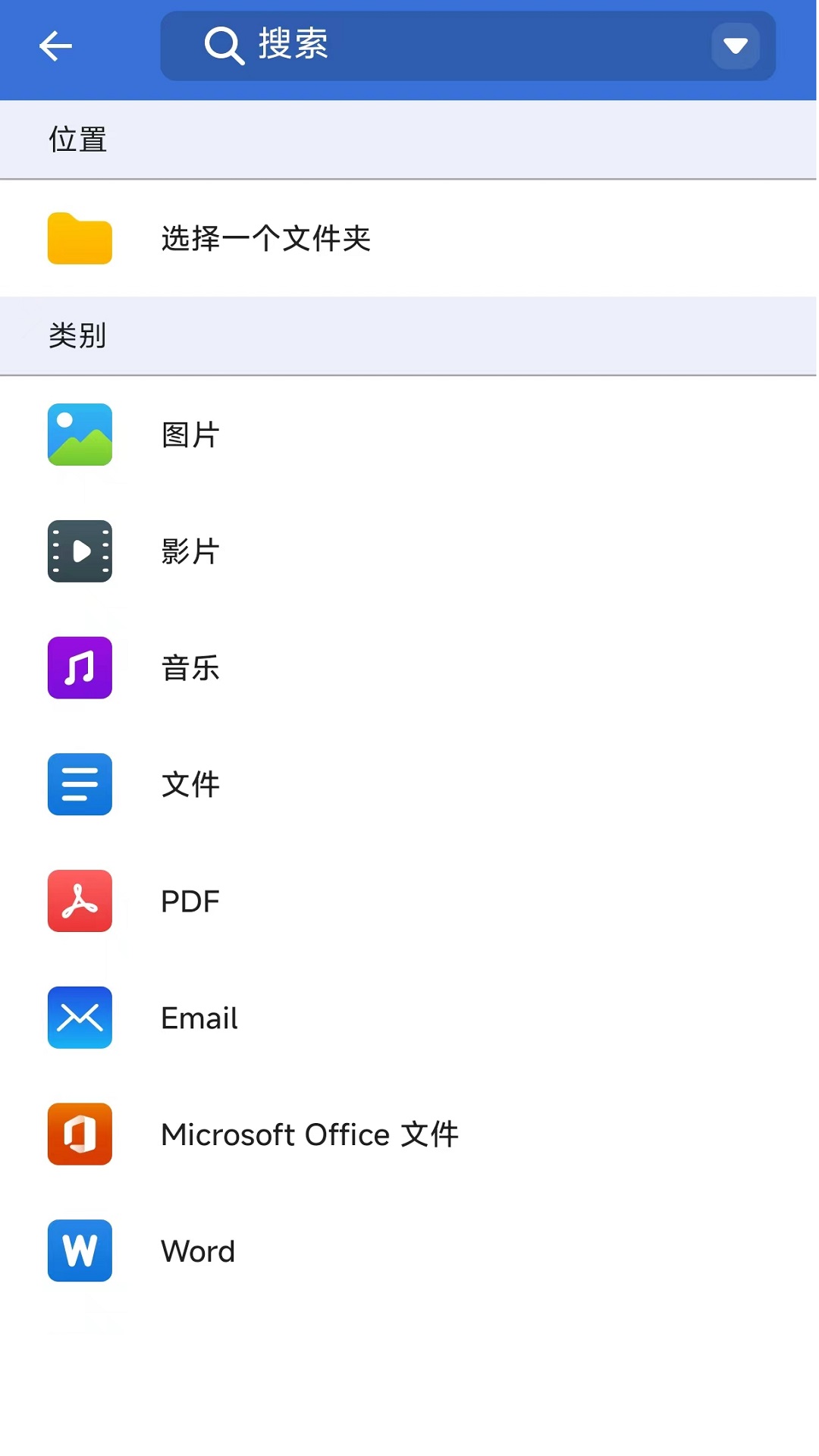Viewport: 819px width, 1456px height.
Task: Tap the yellow folder icon
Action: click(x=79, y=238)
